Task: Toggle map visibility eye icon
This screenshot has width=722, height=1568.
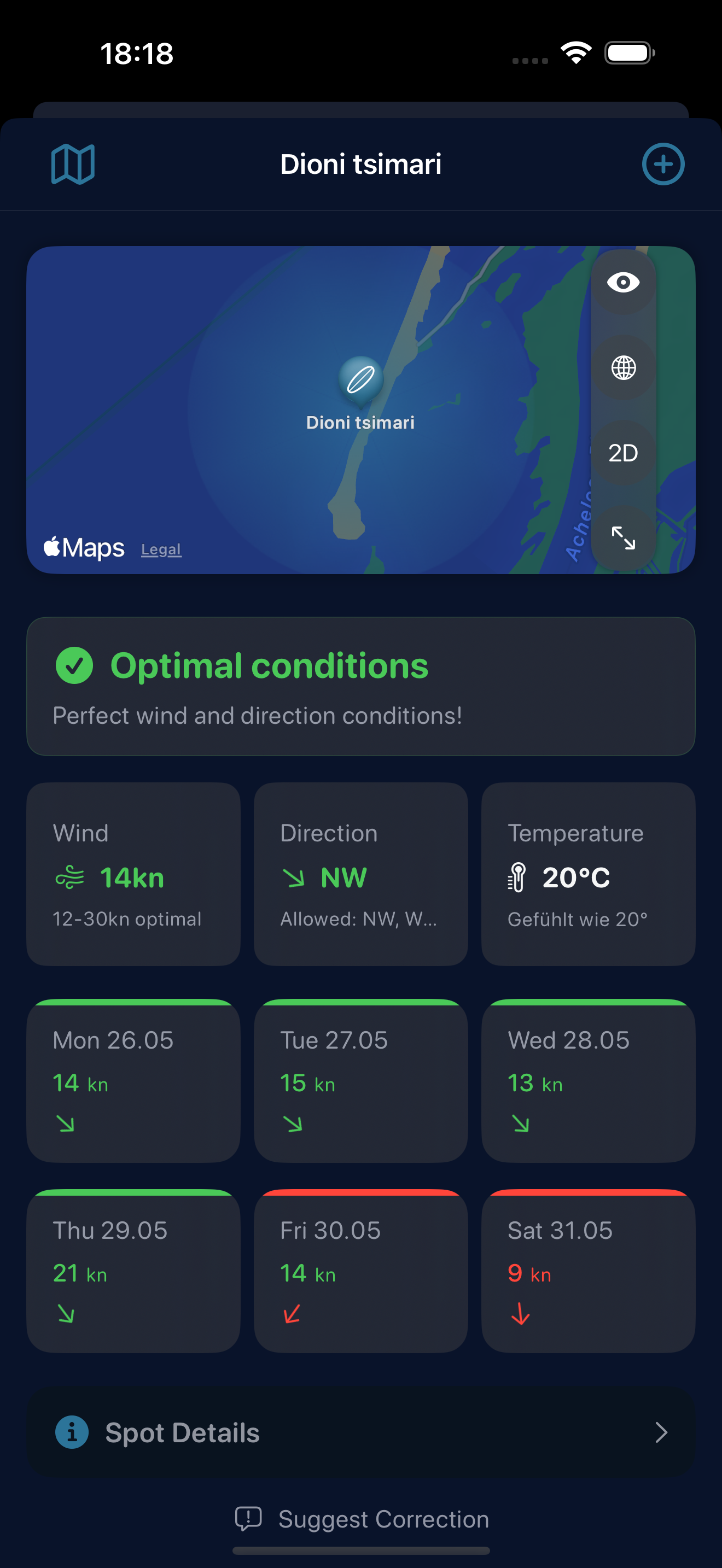Action: [623, 283]
